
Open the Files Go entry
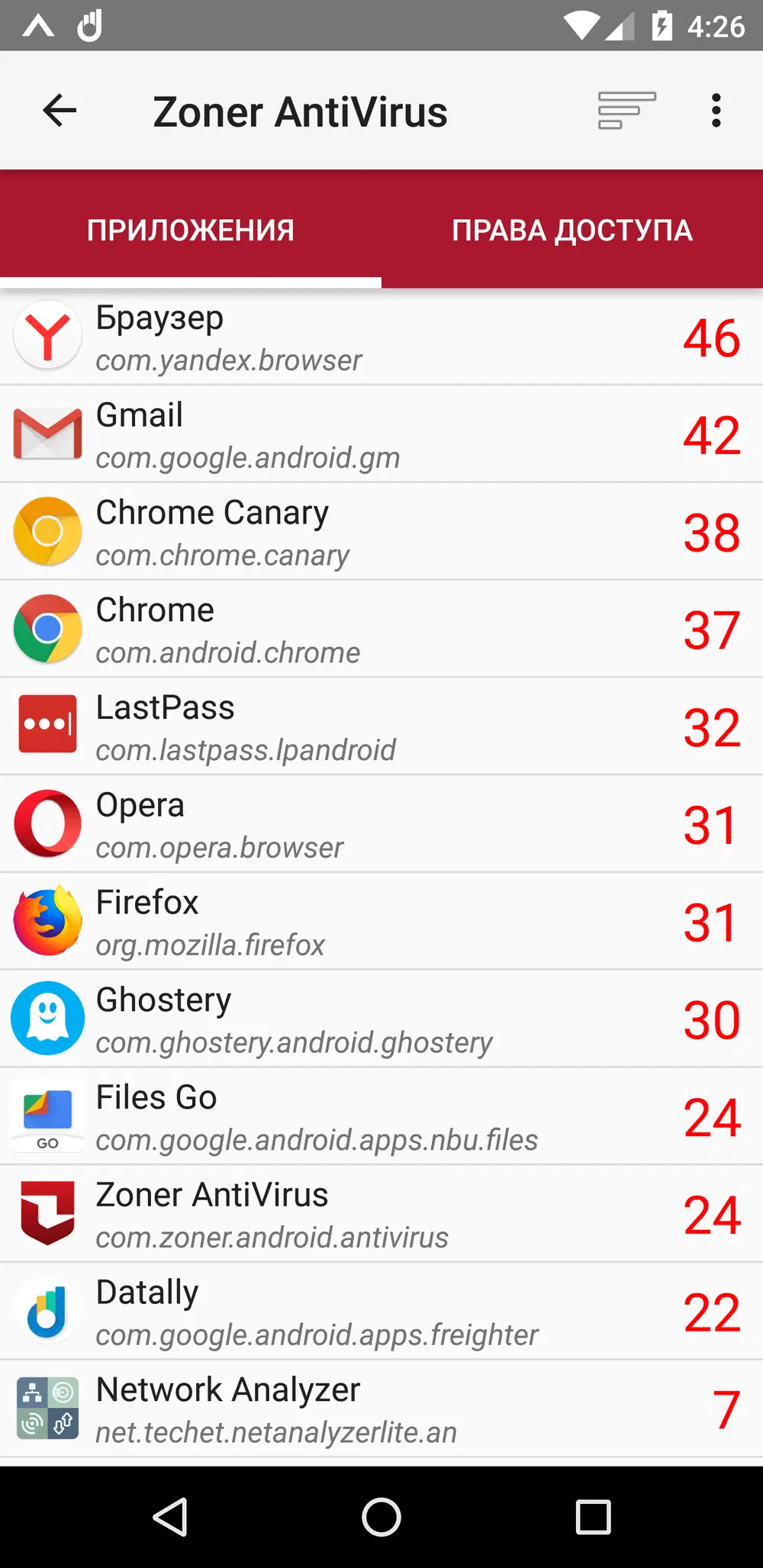click(x=381, y=1117)
